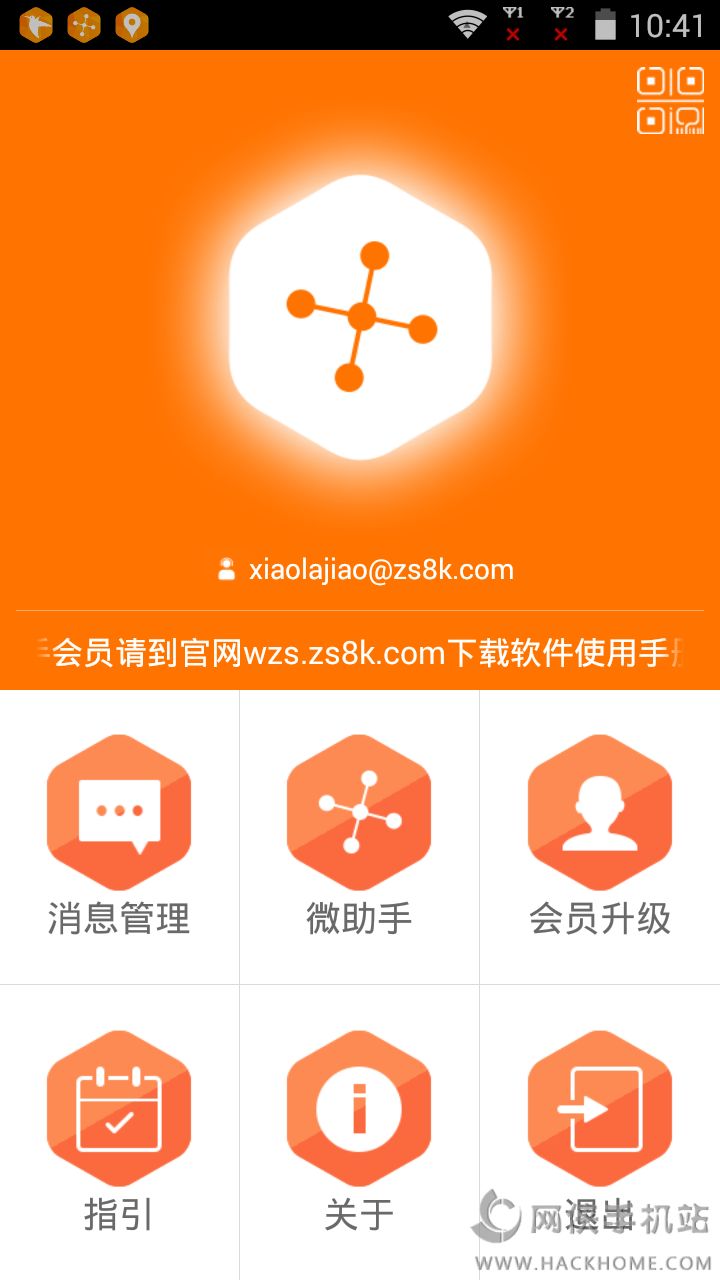Open the QR code scanner icon
This screenshot has width=720, height=1280.
pos(670,100)
